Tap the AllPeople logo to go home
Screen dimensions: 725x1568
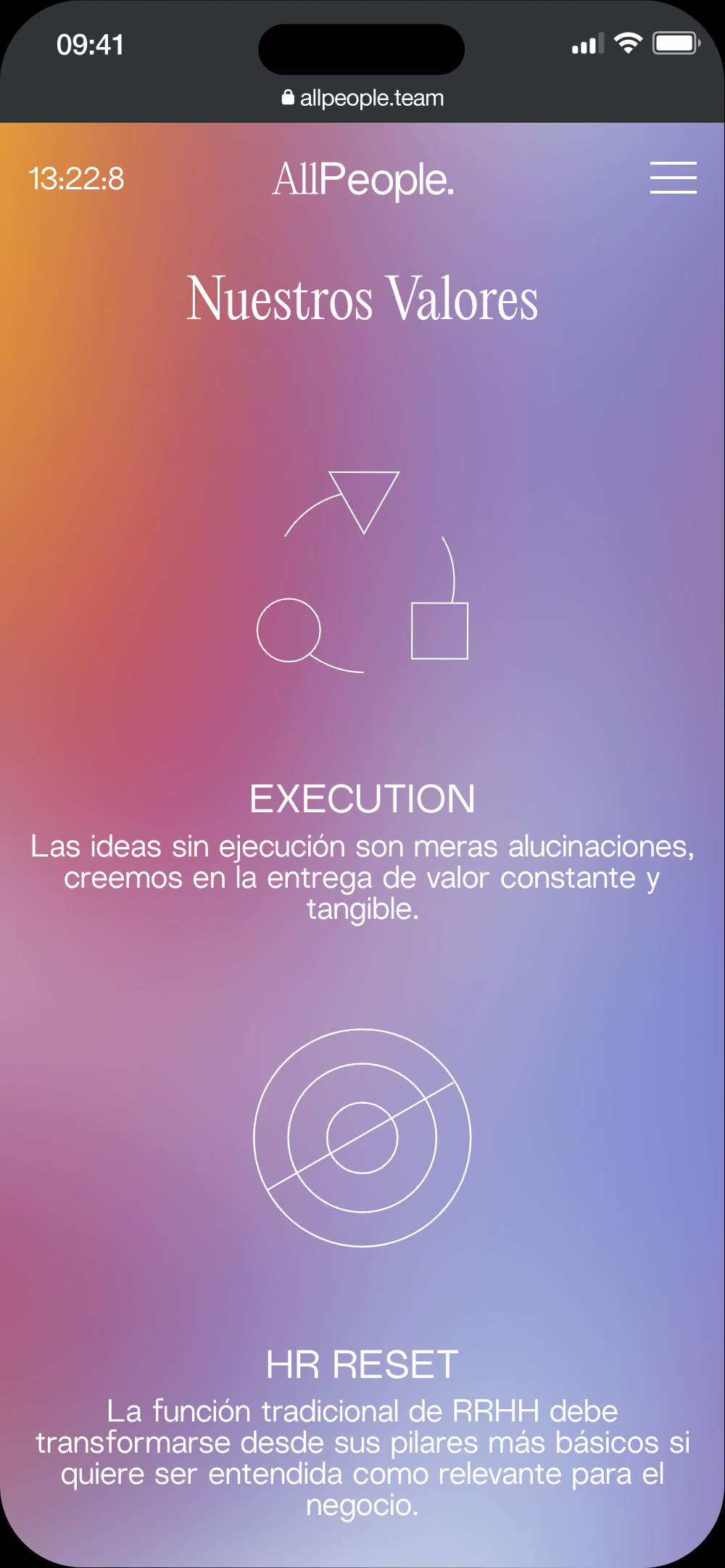click(x=363, y=179)
